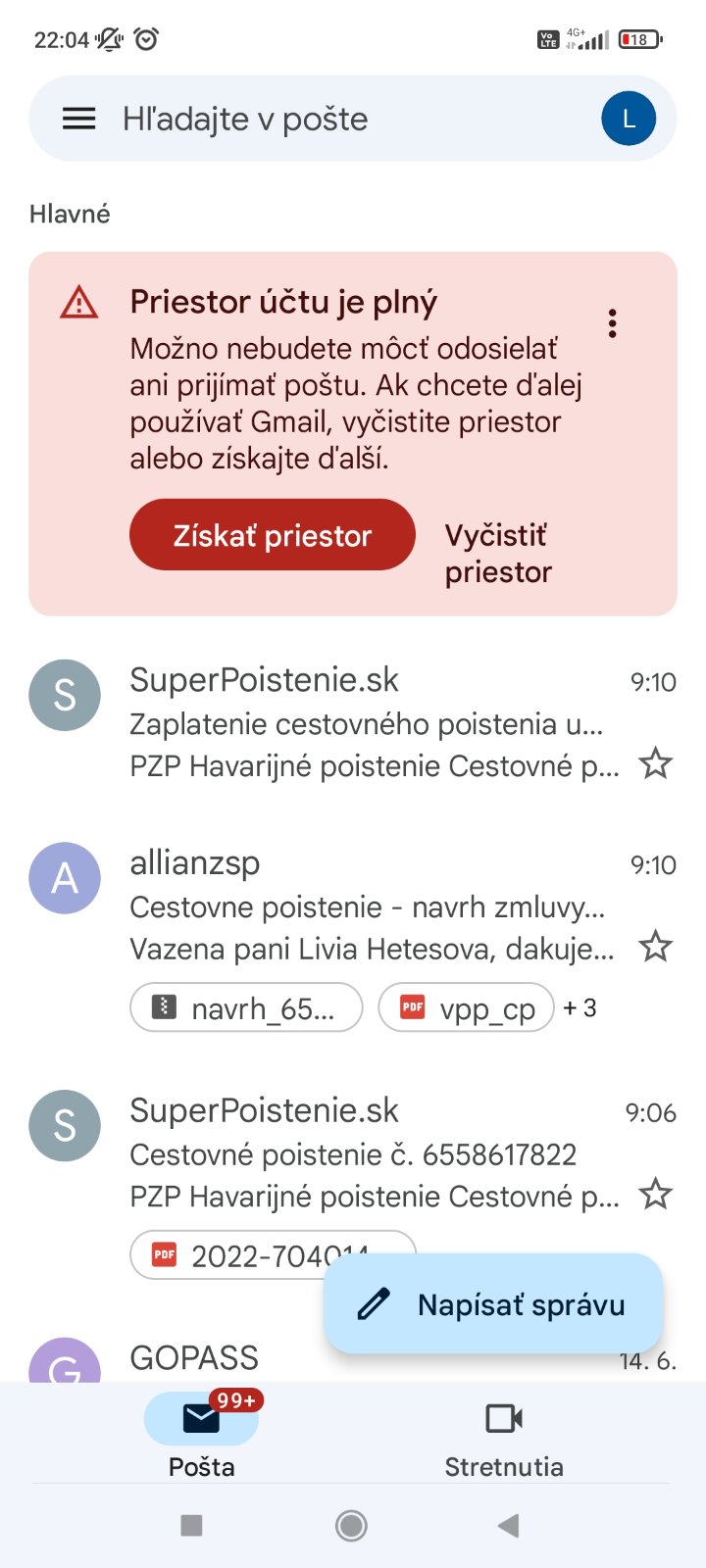Switch to the Pošta tab
The height and width of the screenshot is (1568, 706).
point(201,1436)
